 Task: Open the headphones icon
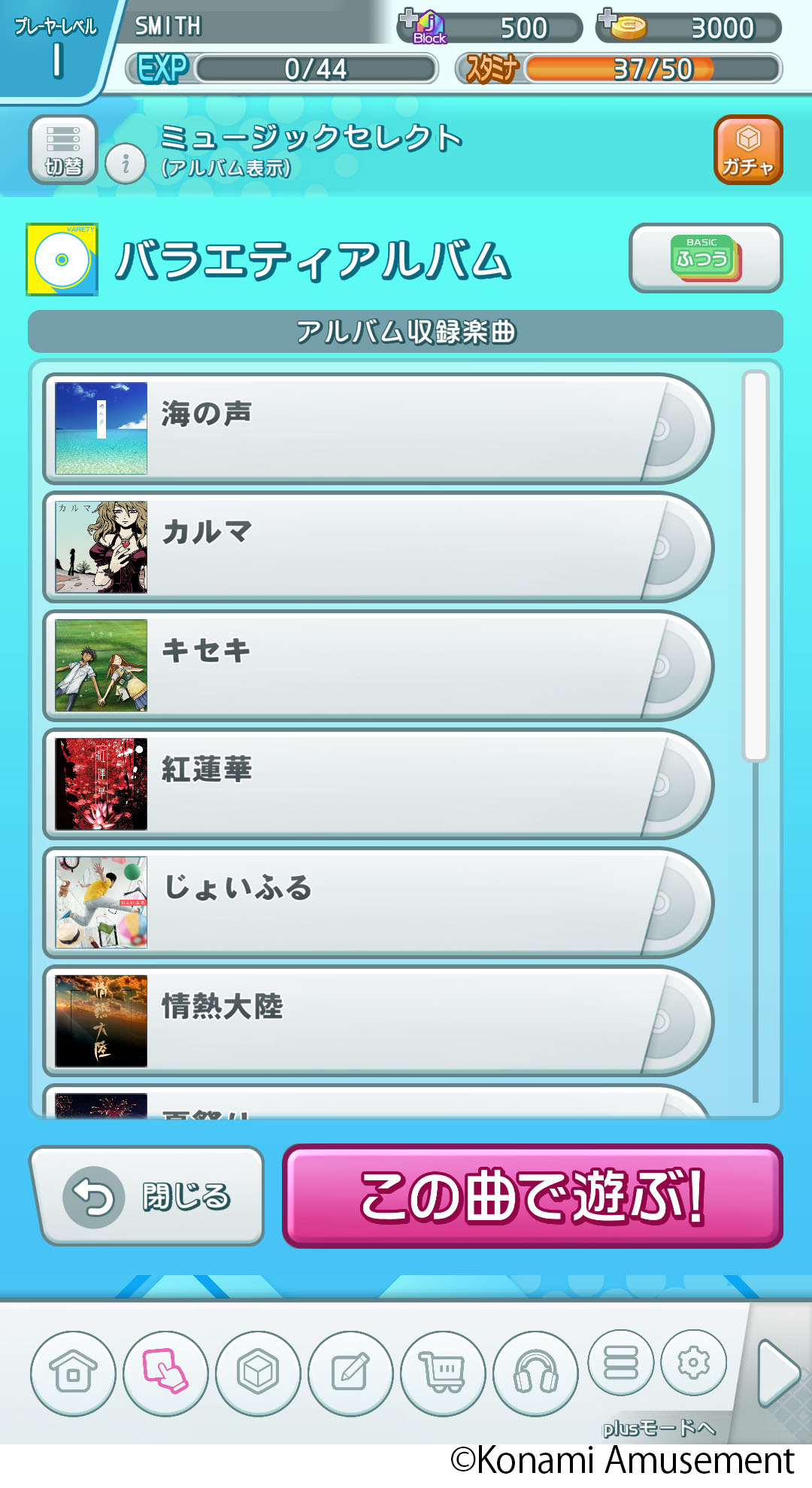pos(535,1374)
